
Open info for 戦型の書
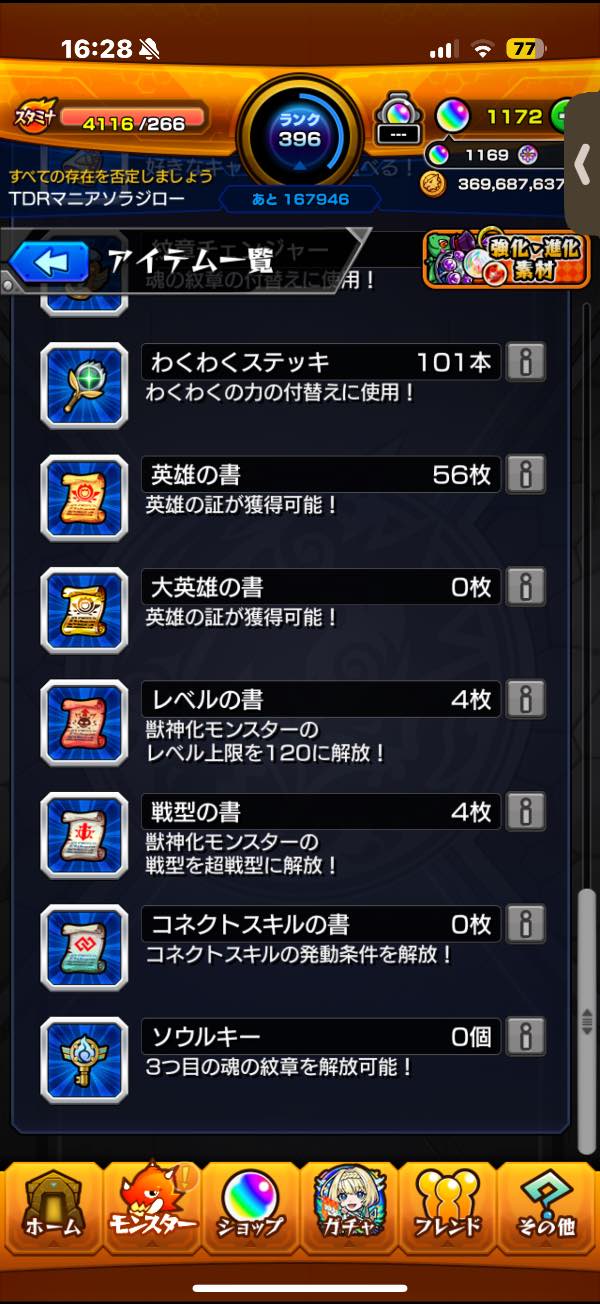click(x=526, y=812)
